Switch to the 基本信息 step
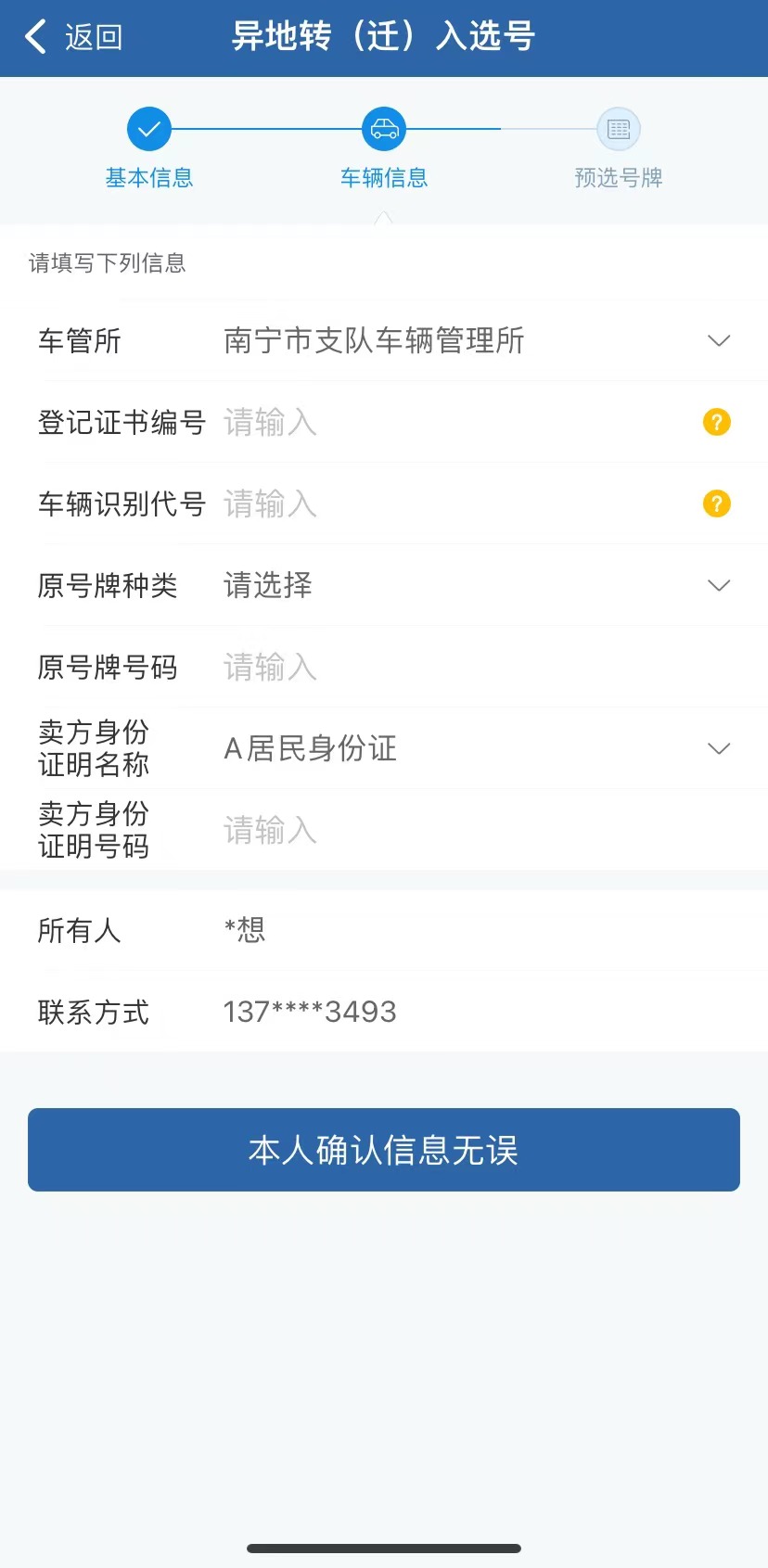This screenshot has height=1568, width=768. (x=148, y=177)
